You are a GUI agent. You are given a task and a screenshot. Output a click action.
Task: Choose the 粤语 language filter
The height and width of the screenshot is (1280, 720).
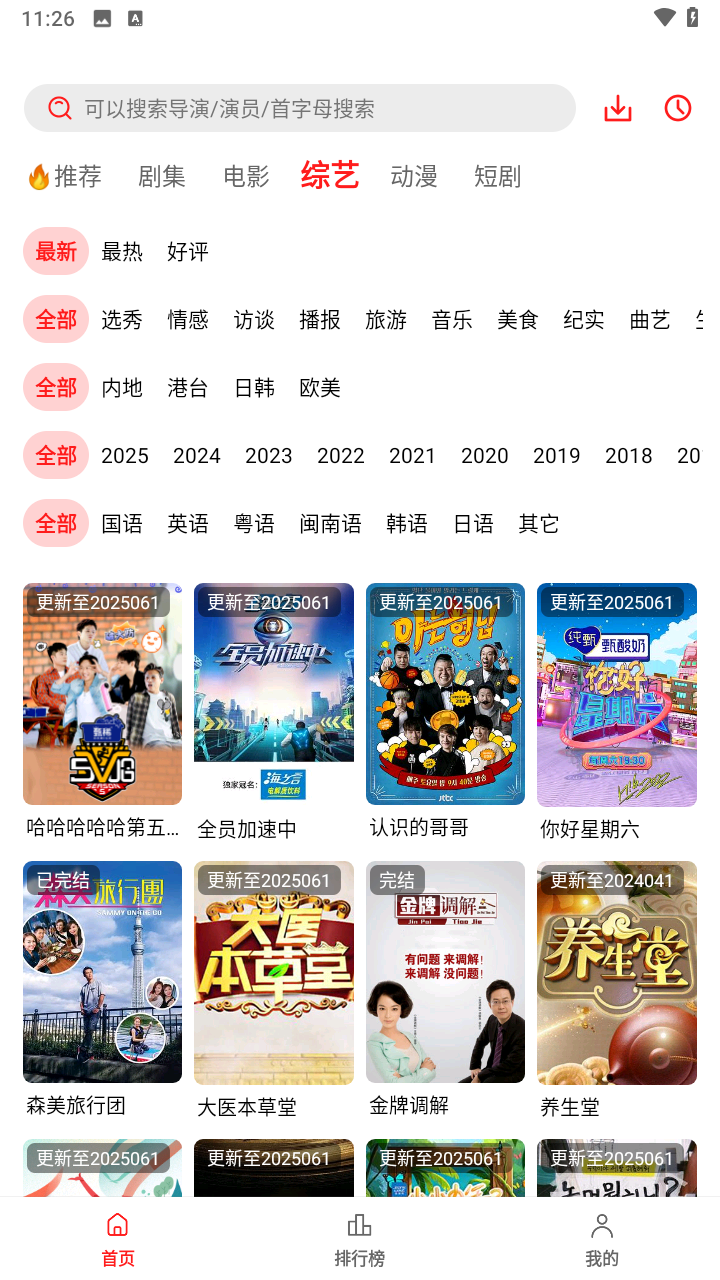click(254, 524)
